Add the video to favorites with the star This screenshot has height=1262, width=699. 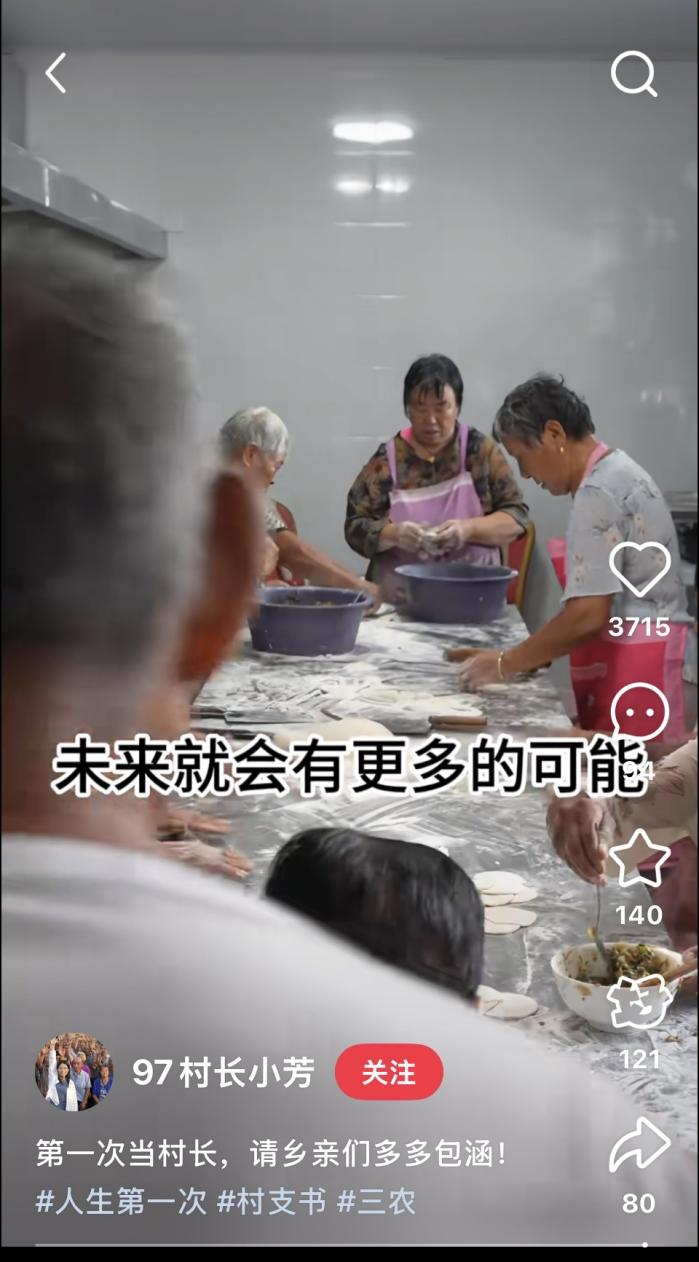point(639,858)
